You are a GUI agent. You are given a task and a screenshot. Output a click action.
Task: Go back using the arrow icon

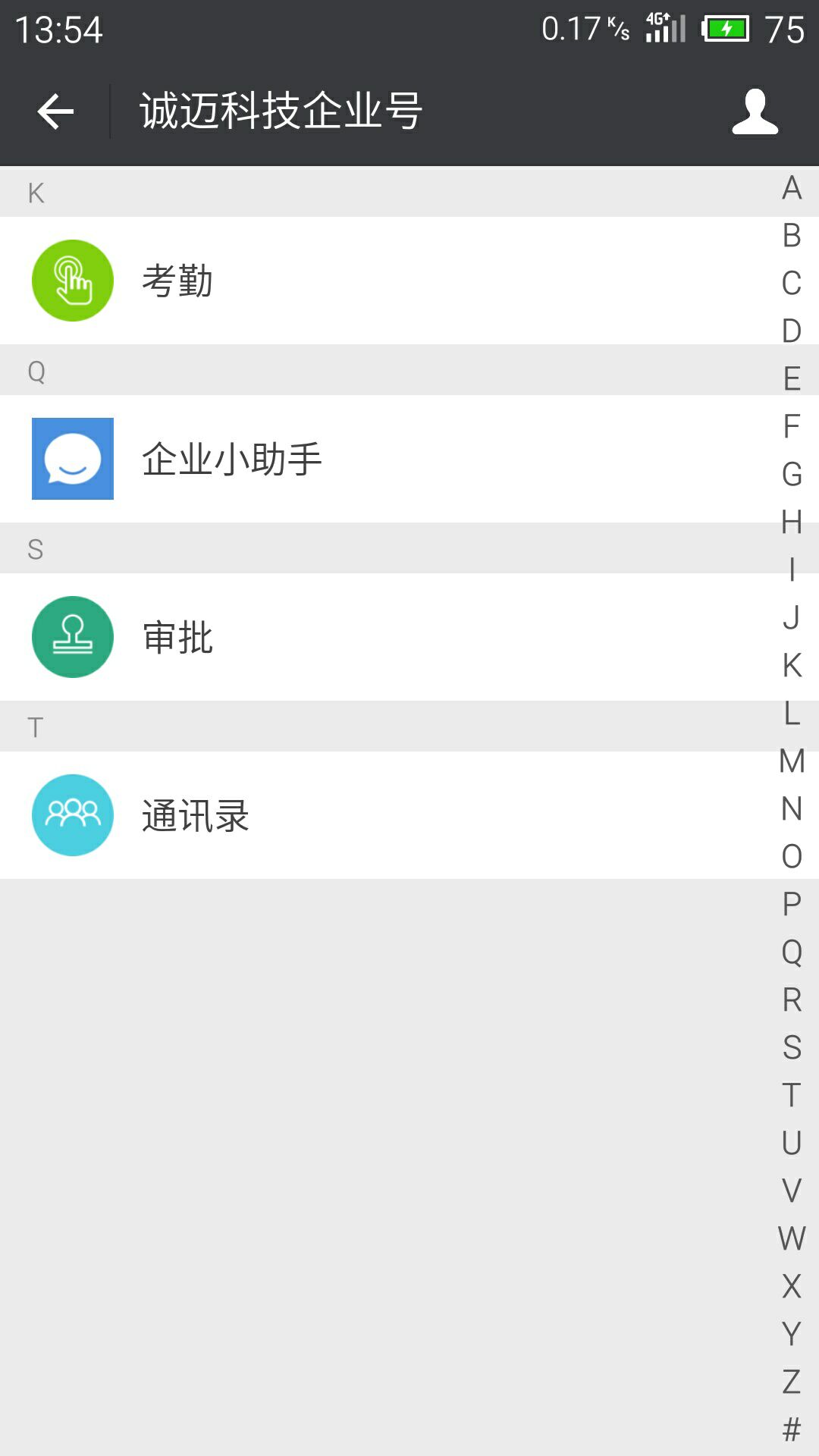click(55, 111)
